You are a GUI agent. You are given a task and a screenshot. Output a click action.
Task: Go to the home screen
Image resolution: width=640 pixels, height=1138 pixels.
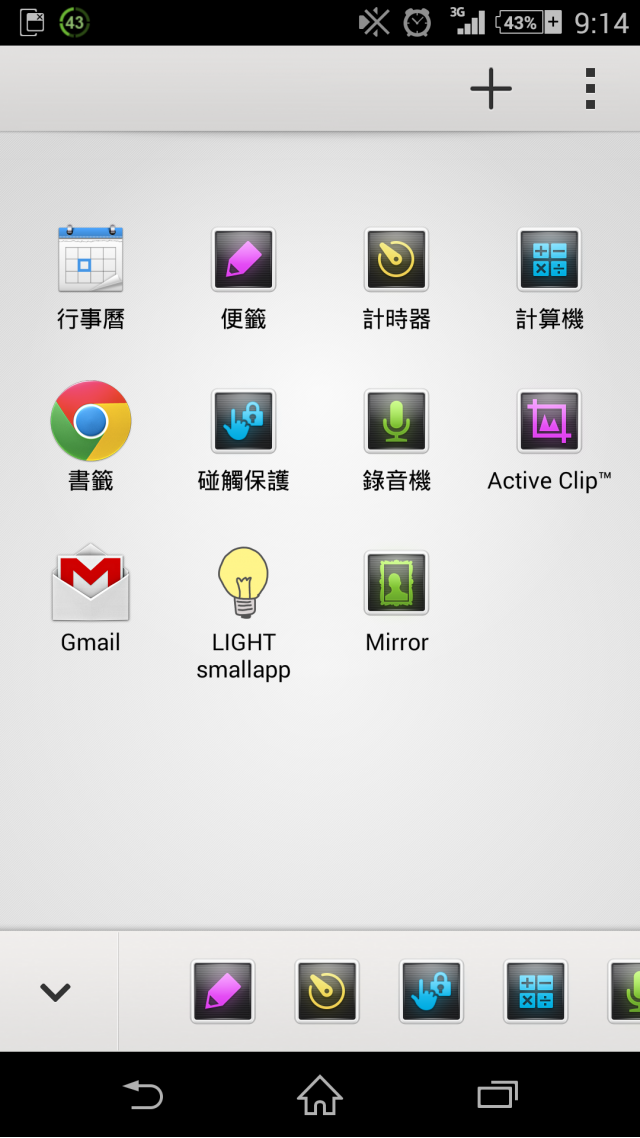click(x=320, y=1094)
